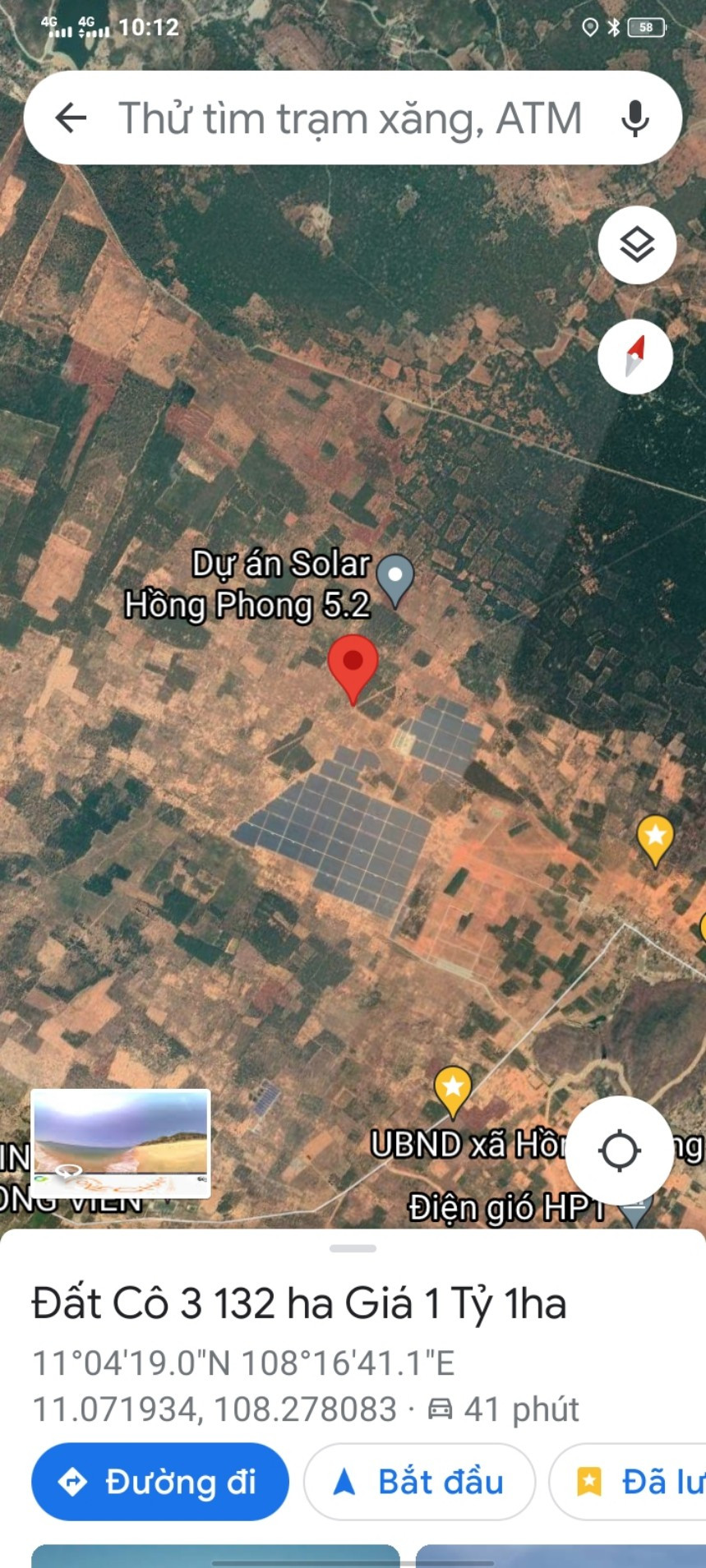Open the Street View preview thumbnail
This screenshot has width=706, height=1568.
coord(121,1144)
